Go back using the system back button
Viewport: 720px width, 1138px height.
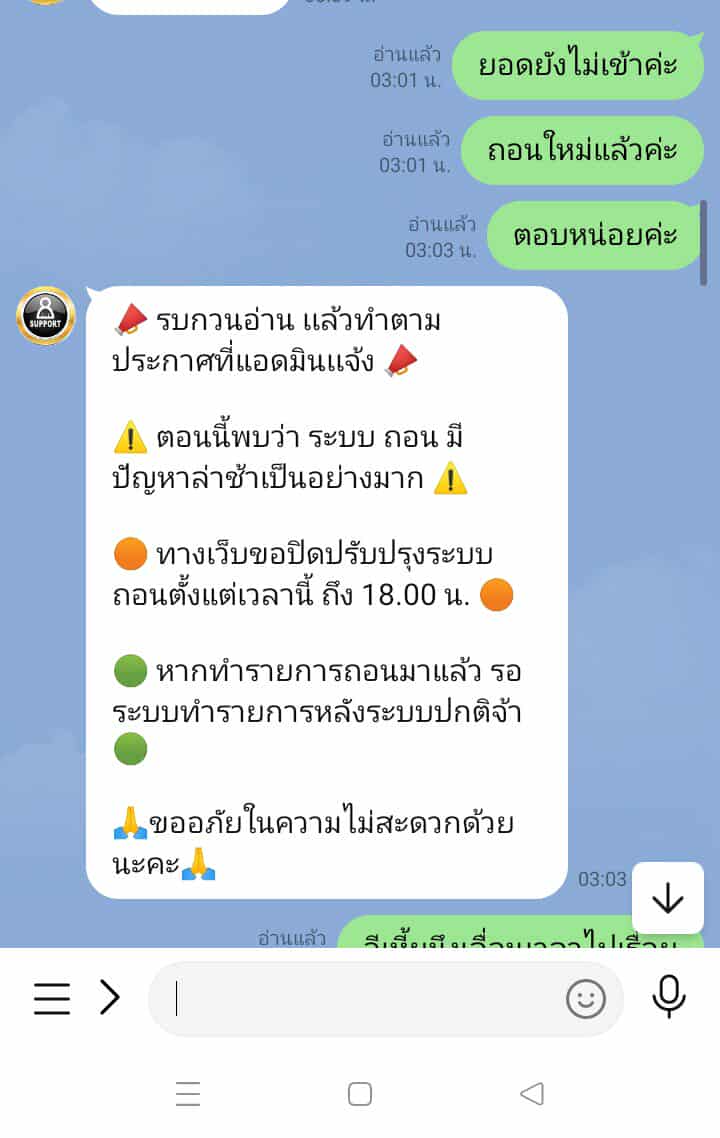pyautogui.click(x=532, y=1094)
